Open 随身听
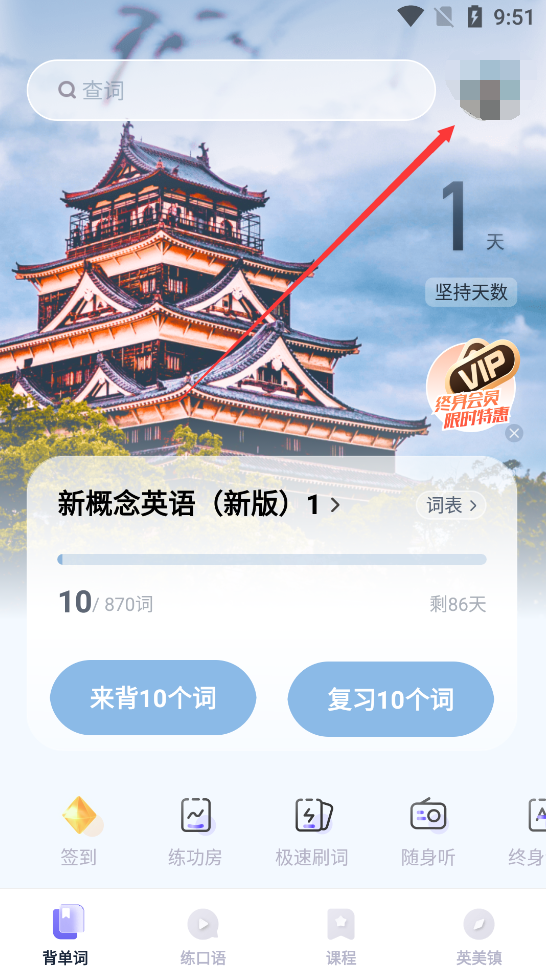This screenshot has height=977, width=546. point(428,831)
